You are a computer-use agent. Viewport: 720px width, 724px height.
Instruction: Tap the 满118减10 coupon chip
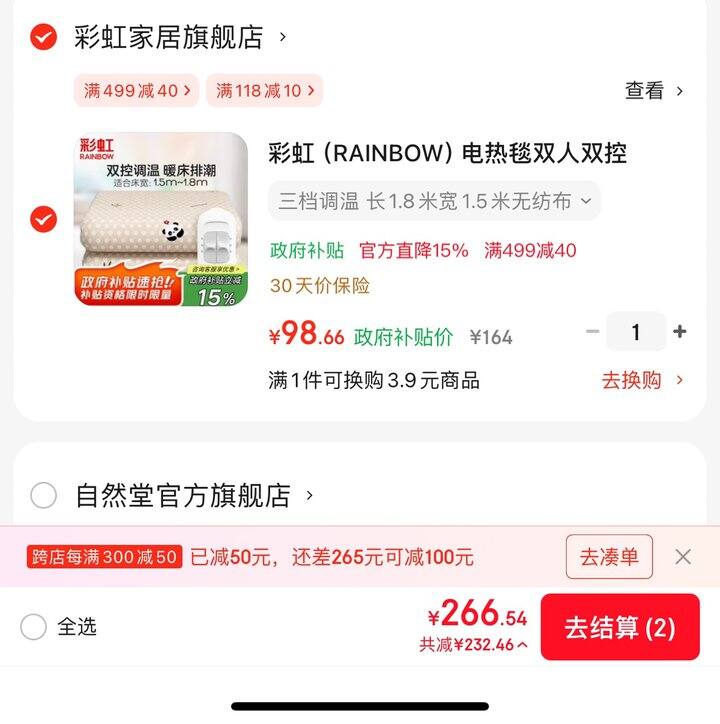coord(264,91)
